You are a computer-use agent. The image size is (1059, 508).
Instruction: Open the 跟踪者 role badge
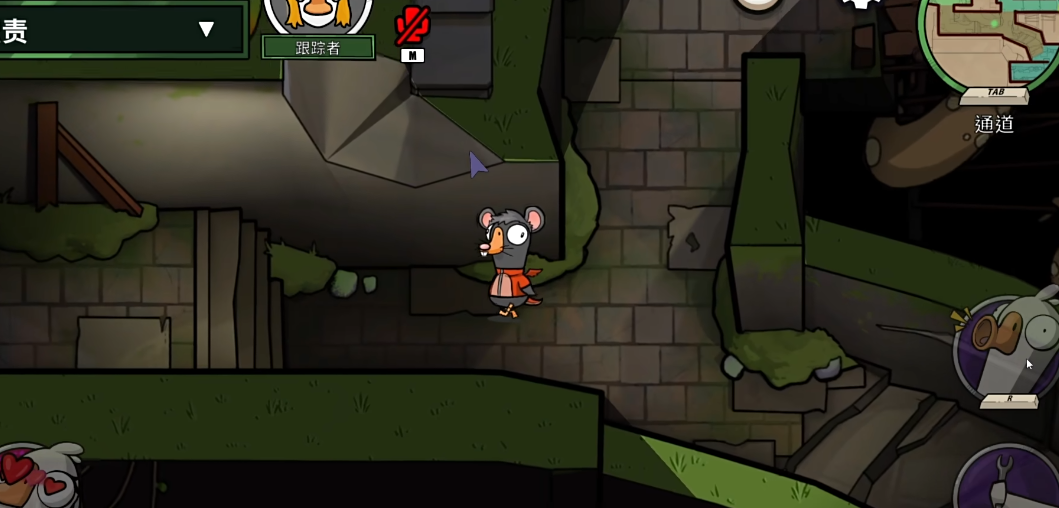[318, 47]
